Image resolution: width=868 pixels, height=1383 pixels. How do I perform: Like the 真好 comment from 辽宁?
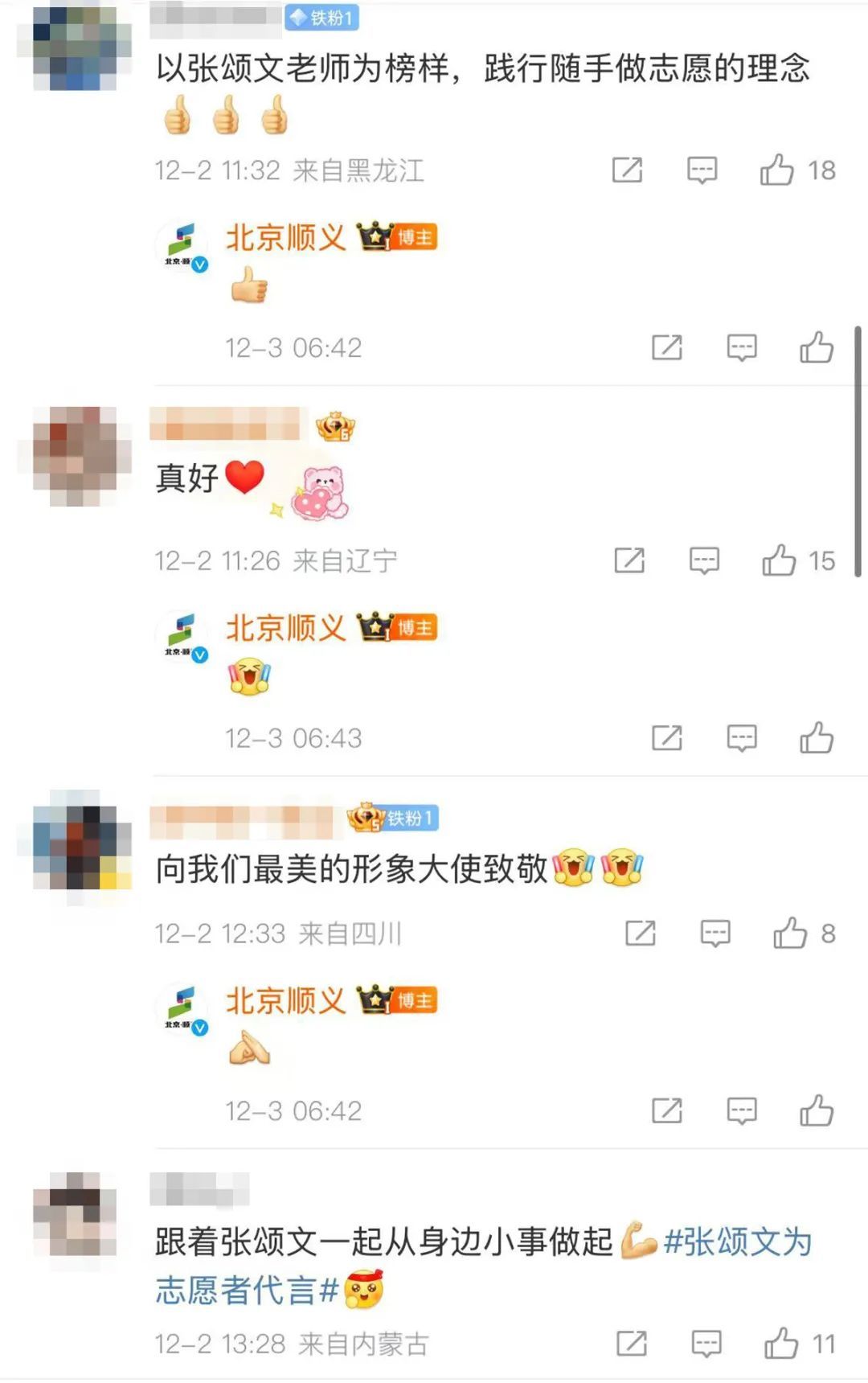click(x=779, y=560)
